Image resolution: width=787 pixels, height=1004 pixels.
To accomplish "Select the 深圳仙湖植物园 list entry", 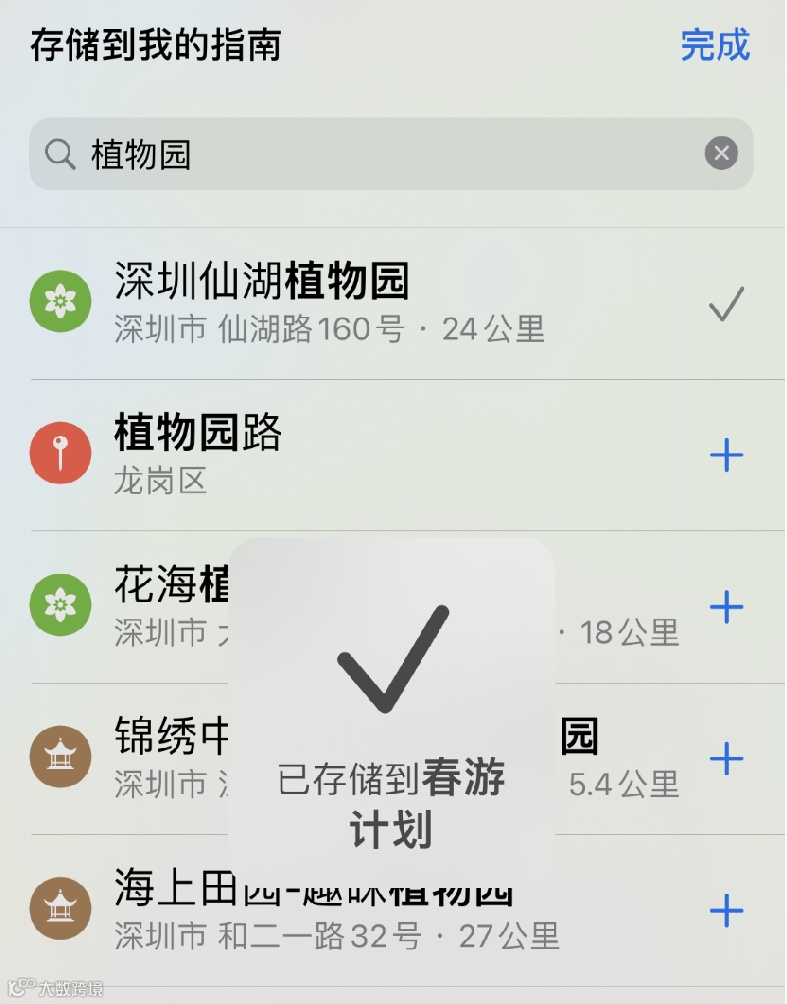I will (x=300, y=299).
